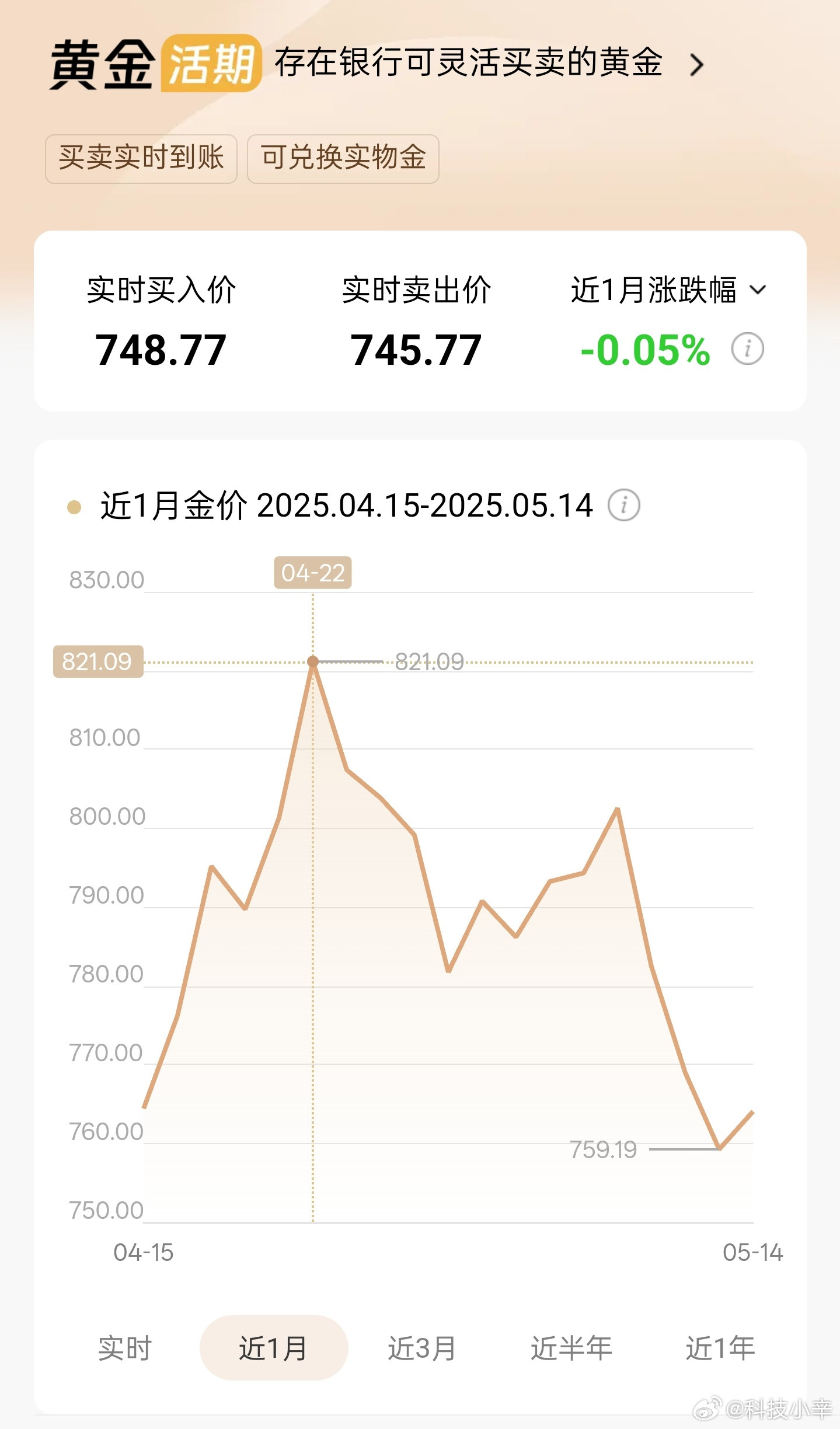Select the 近1月 chart range

(x=274, y=1348)
